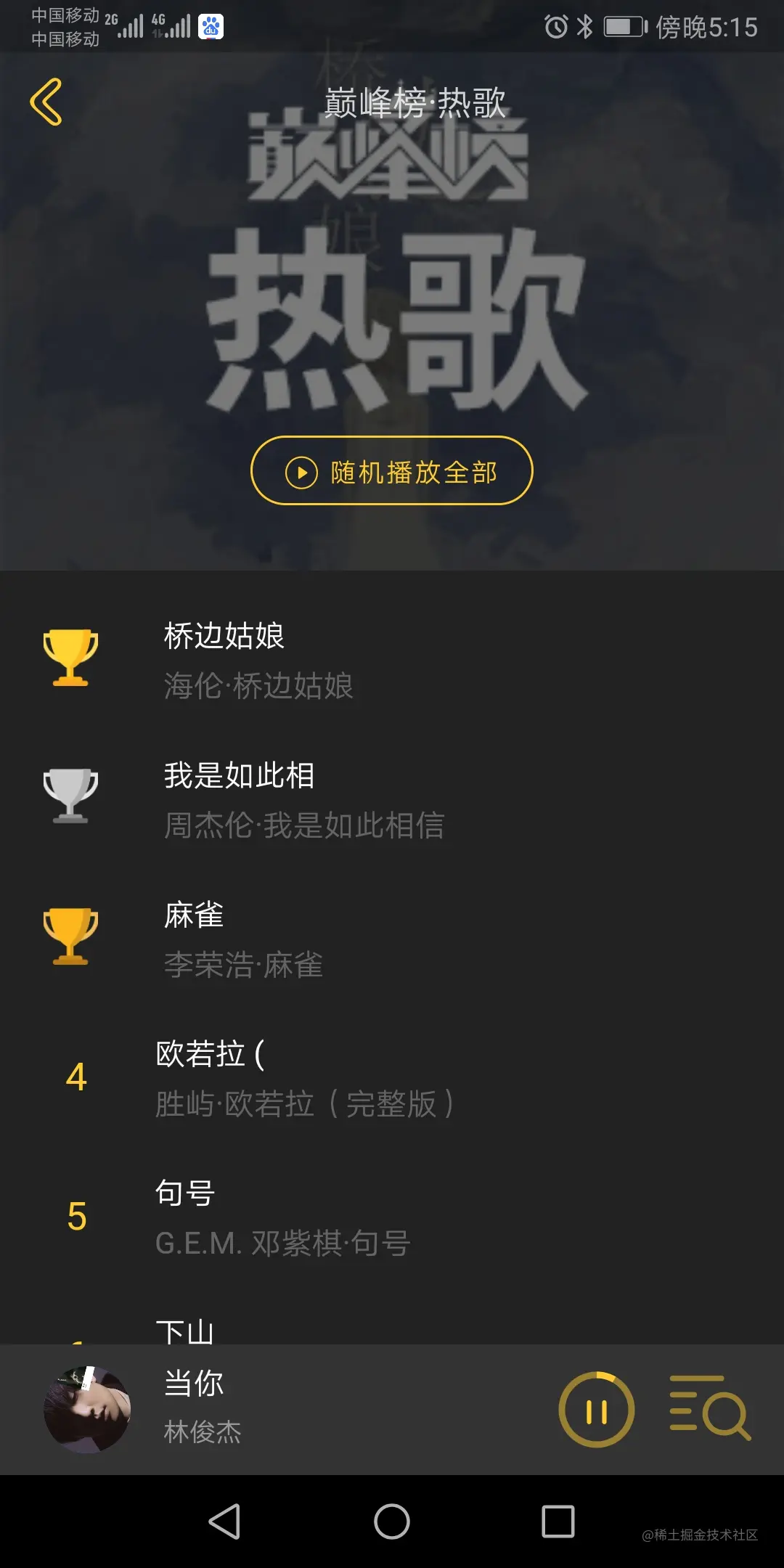Tap 随机播放全部 to shuffle all songs
This screenshot has width=784, height=1568.
pyautogui.click(x=392, y=471)
